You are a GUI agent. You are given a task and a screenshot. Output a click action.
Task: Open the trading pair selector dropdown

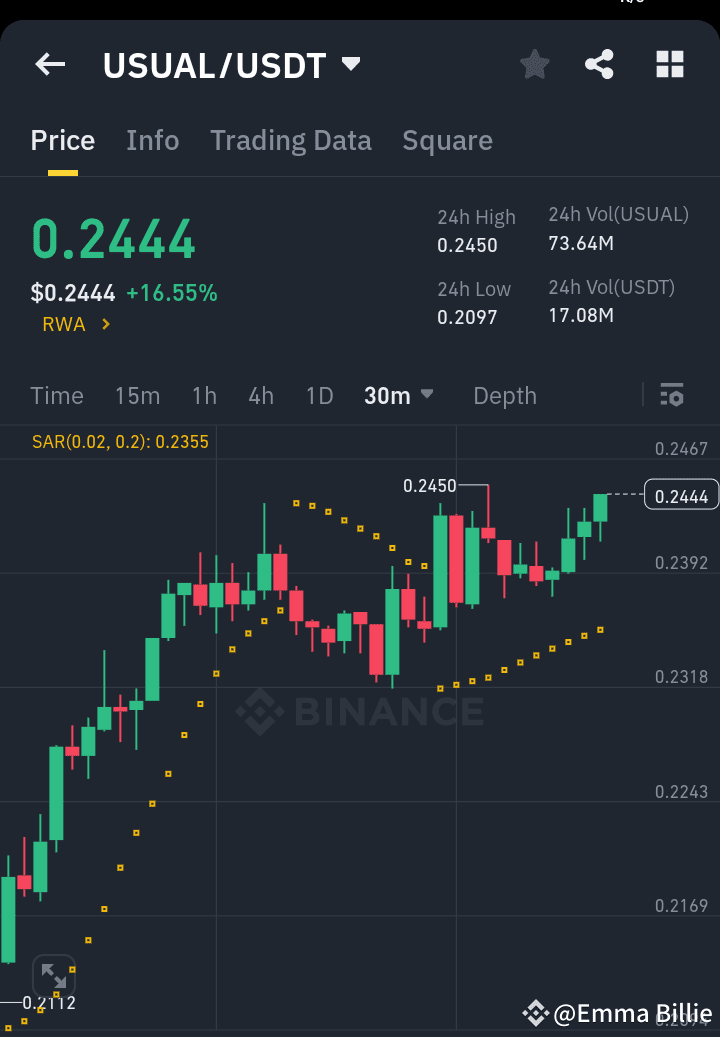pos(350,62)
